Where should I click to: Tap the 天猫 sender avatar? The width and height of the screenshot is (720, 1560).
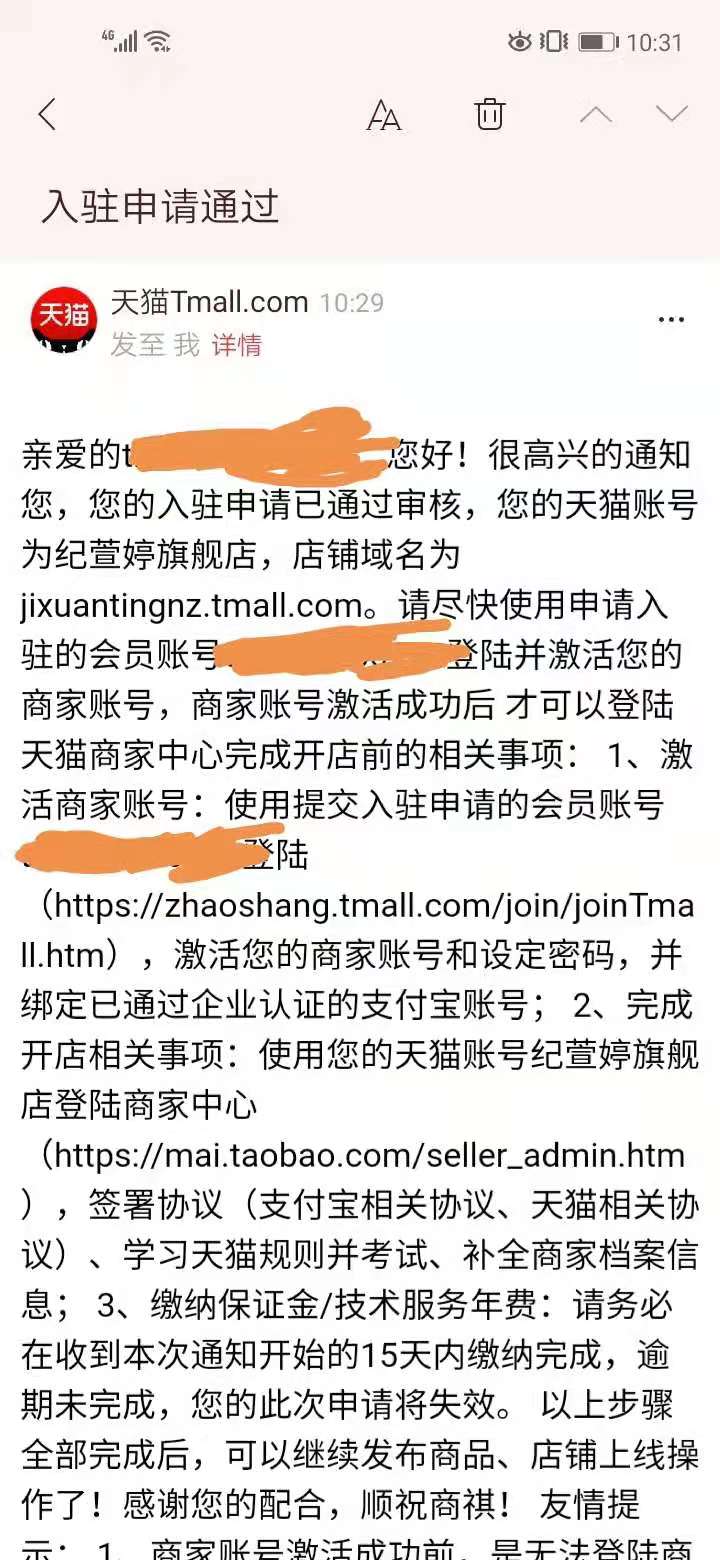click(x=63, y=320)
